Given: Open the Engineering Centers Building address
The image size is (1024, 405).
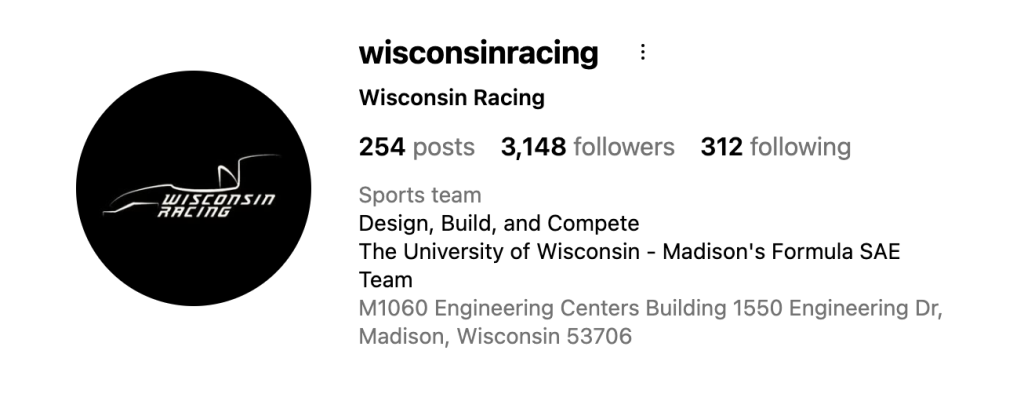Looking at the screenshot, I should click(650, 322).
